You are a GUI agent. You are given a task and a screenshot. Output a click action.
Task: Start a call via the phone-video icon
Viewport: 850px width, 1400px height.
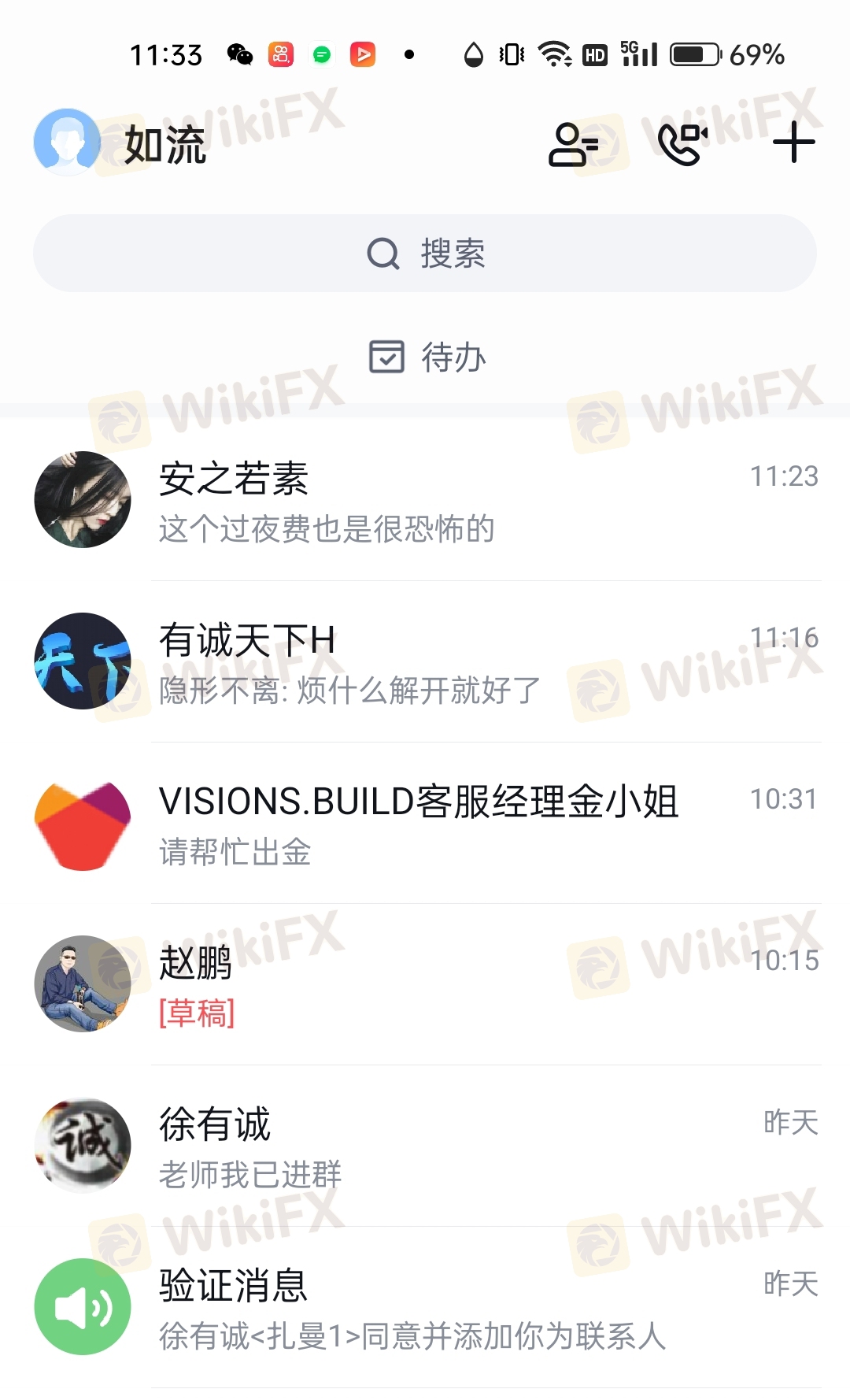(682, 144)
